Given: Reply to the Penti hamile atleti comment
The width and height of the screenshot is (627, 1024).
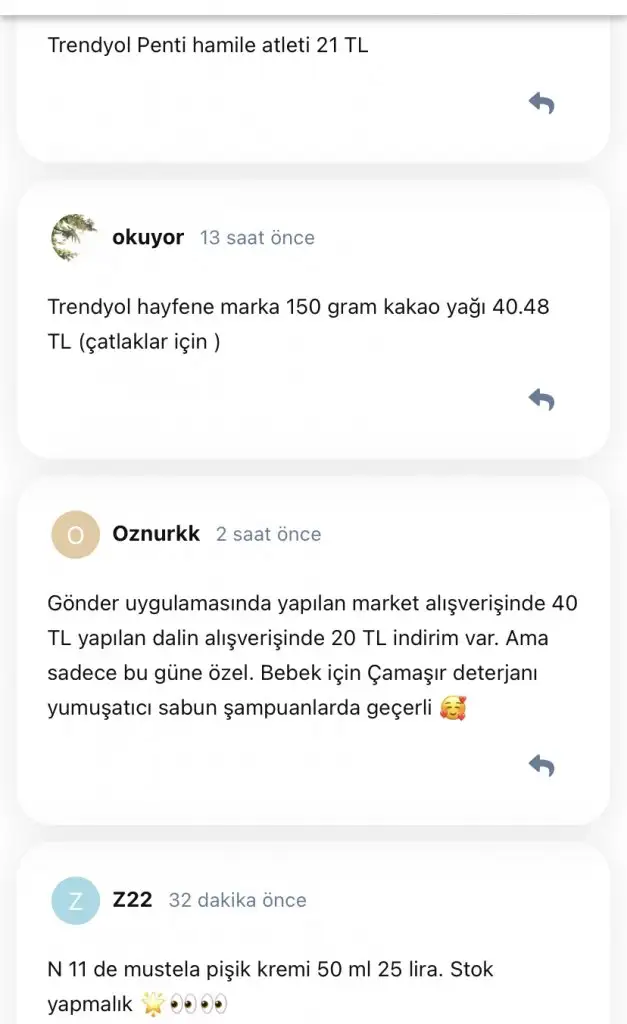Looking at the screenshot, I should pos(541,103).
